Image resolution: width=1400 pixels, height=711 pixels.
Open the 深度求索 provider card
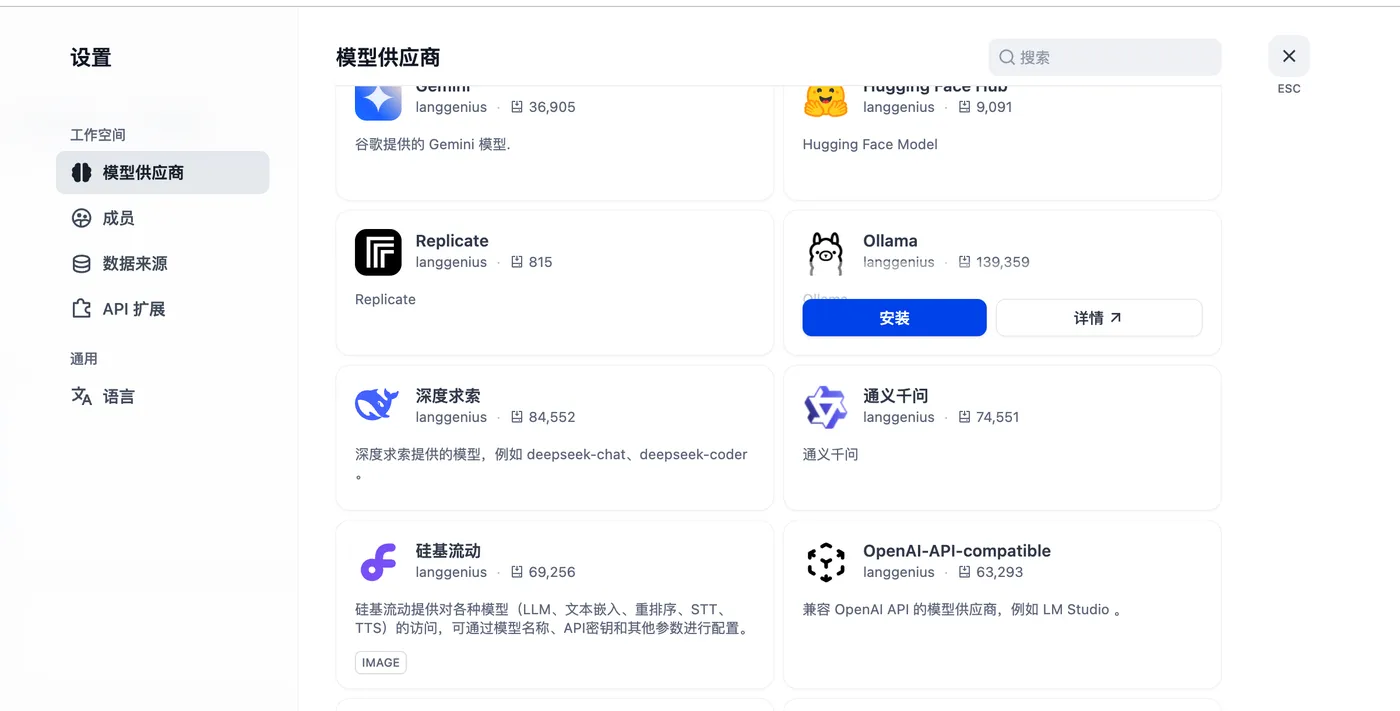(x=554, y=437)
